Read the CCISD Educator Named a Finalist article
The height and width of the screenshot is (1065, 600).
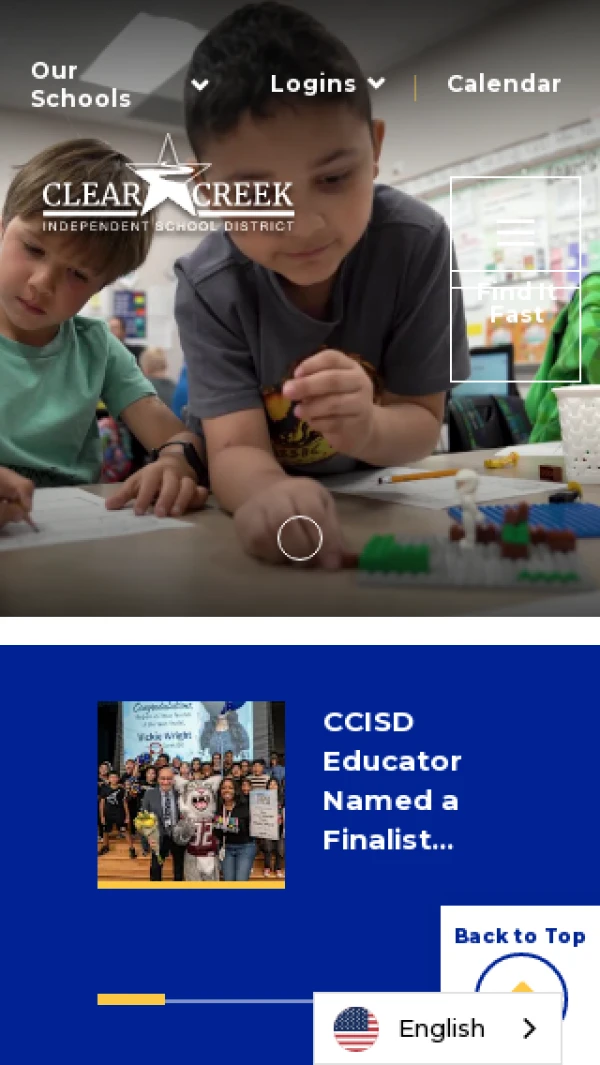[x=391, y=780]
